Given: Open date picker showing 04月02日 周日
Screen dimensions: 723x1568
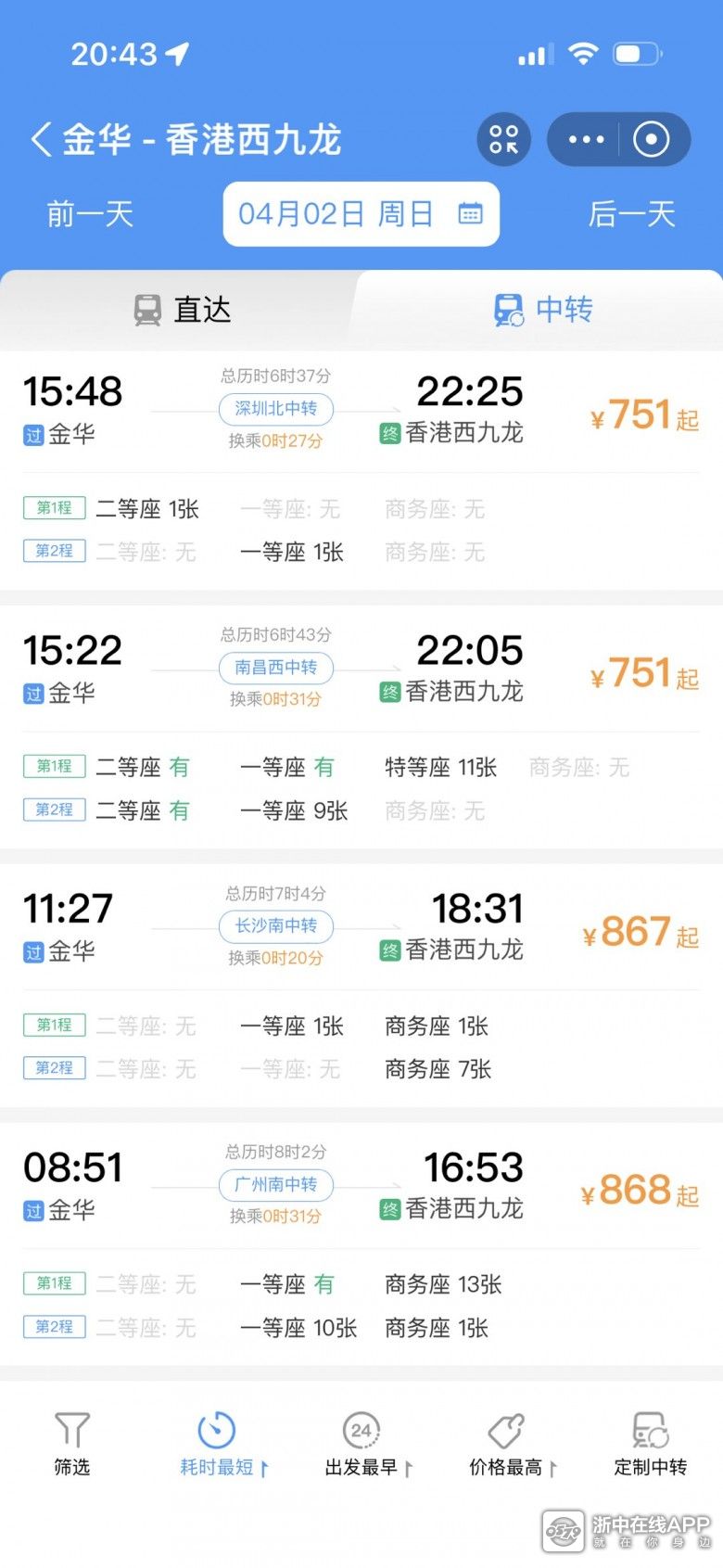Looking at the screenshot, I should [x=361, y=214].
